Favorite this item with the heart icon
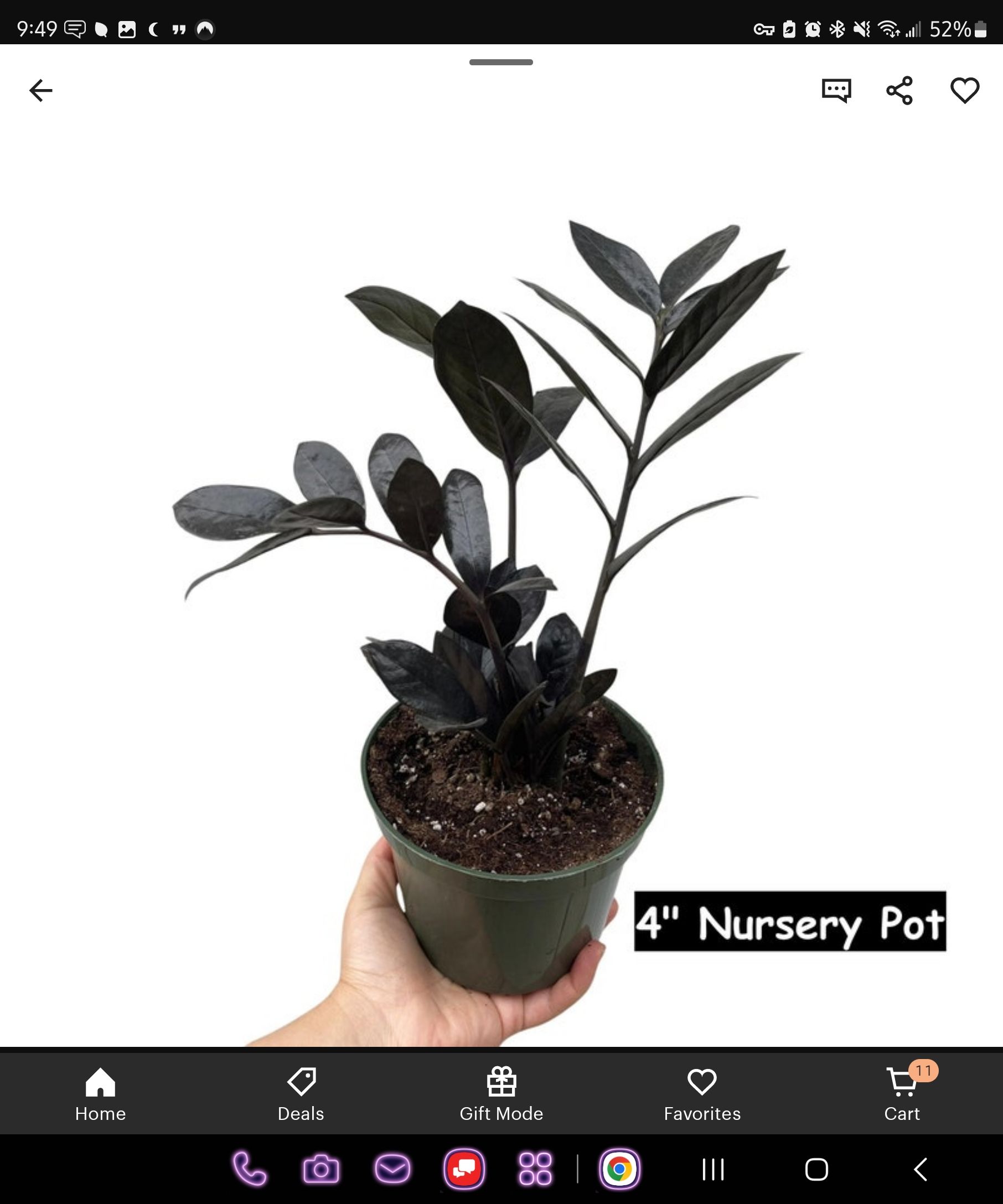1003x1204 pixels. pyautogui.click(x=965, y=91)
